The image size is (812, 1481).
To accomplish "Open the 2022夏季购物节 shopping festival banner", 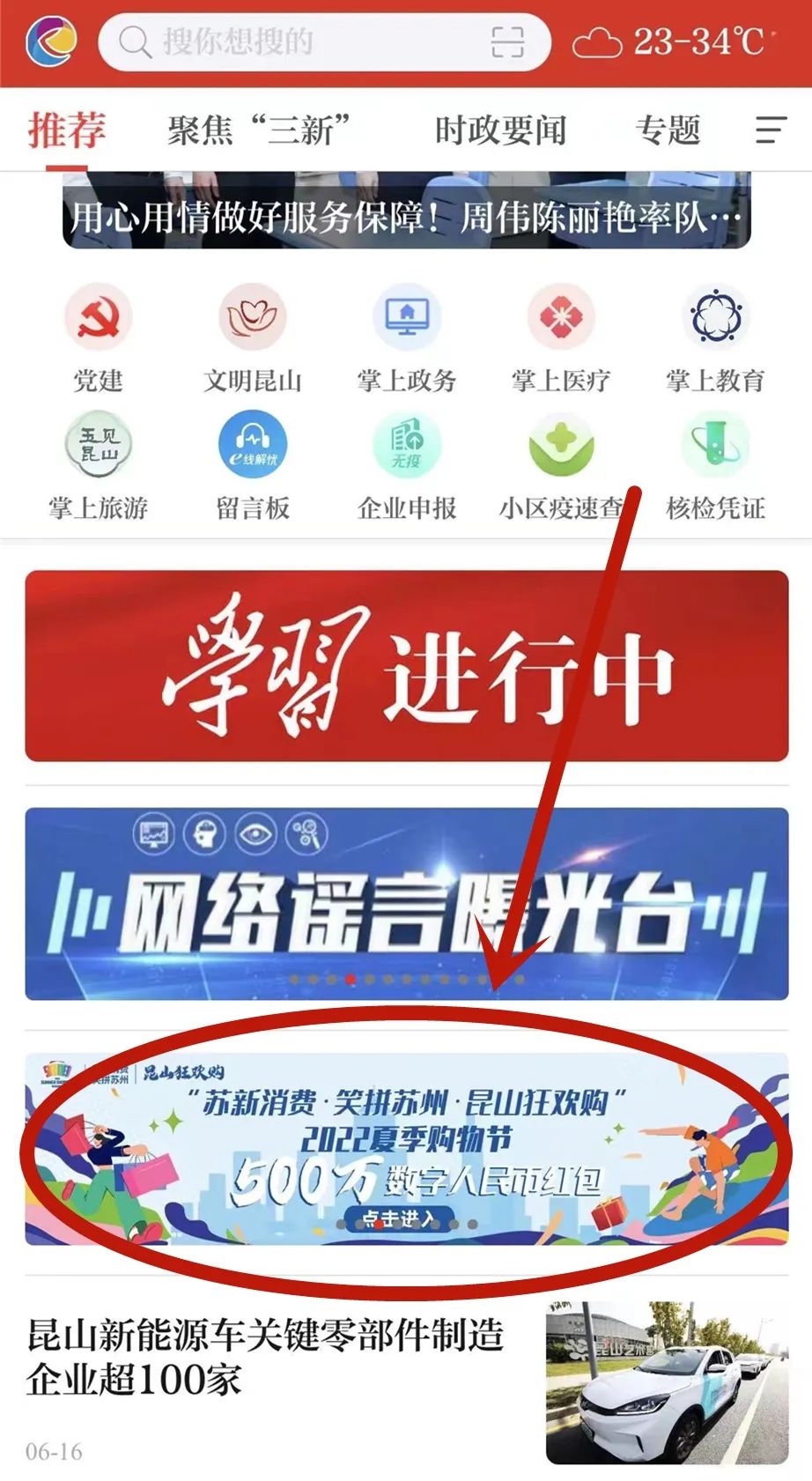I will point(406,1148).
